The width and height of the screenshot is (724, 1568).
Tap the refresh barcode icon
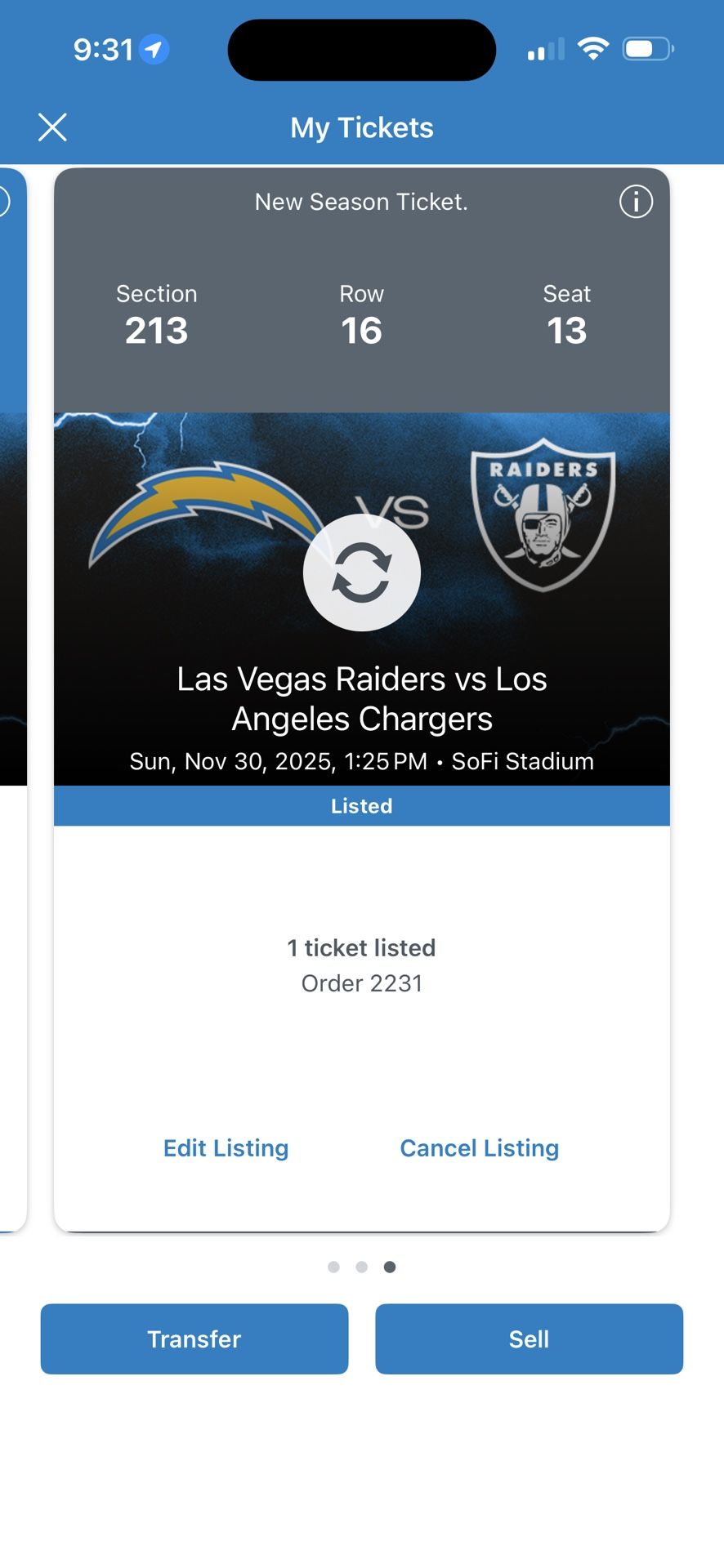pos(362,572)
